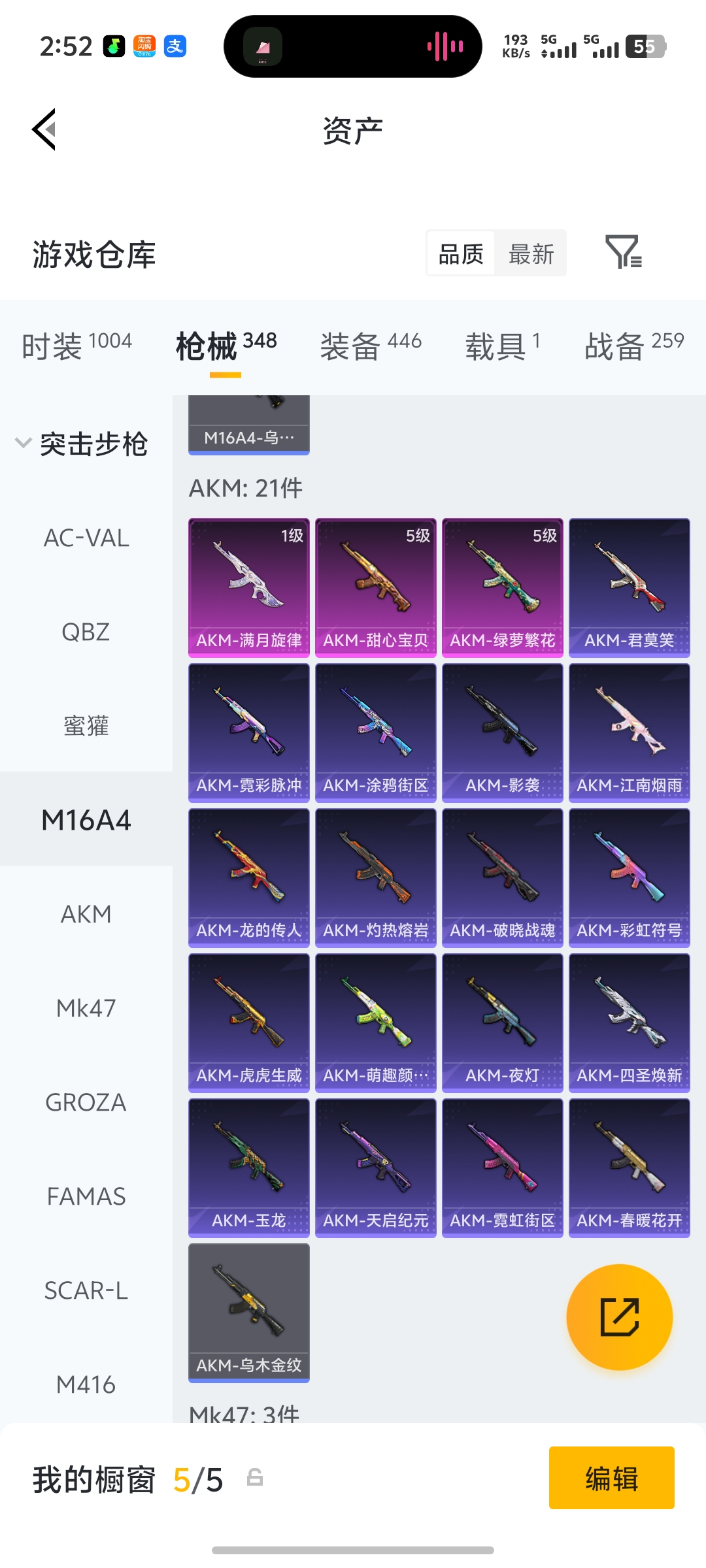Switch to the 载具 tab
Image resolution: width=706 pixels, height=1568 pixels.
502,345
